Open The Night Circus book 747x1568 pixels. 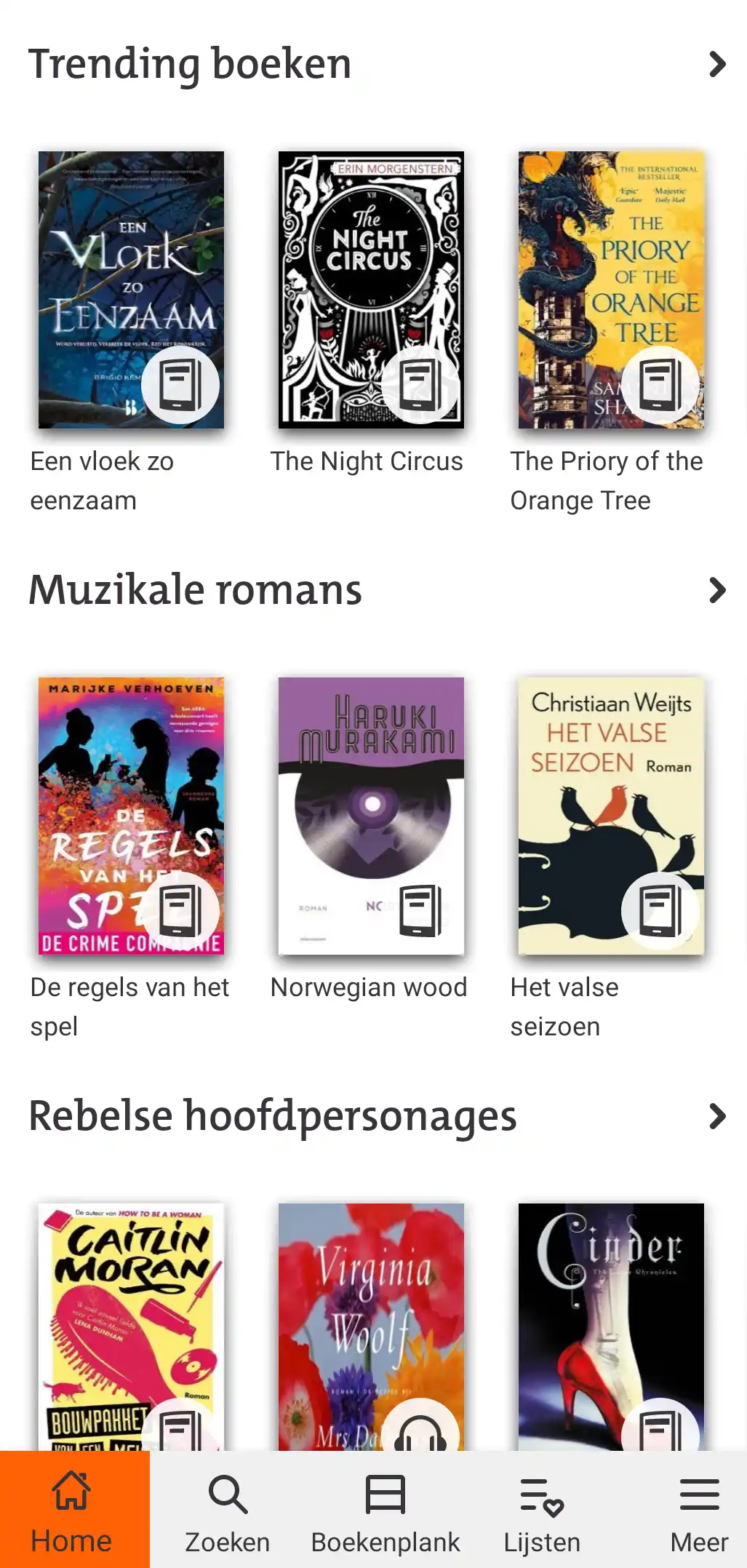pyautogui.click(x=371, y=290)
